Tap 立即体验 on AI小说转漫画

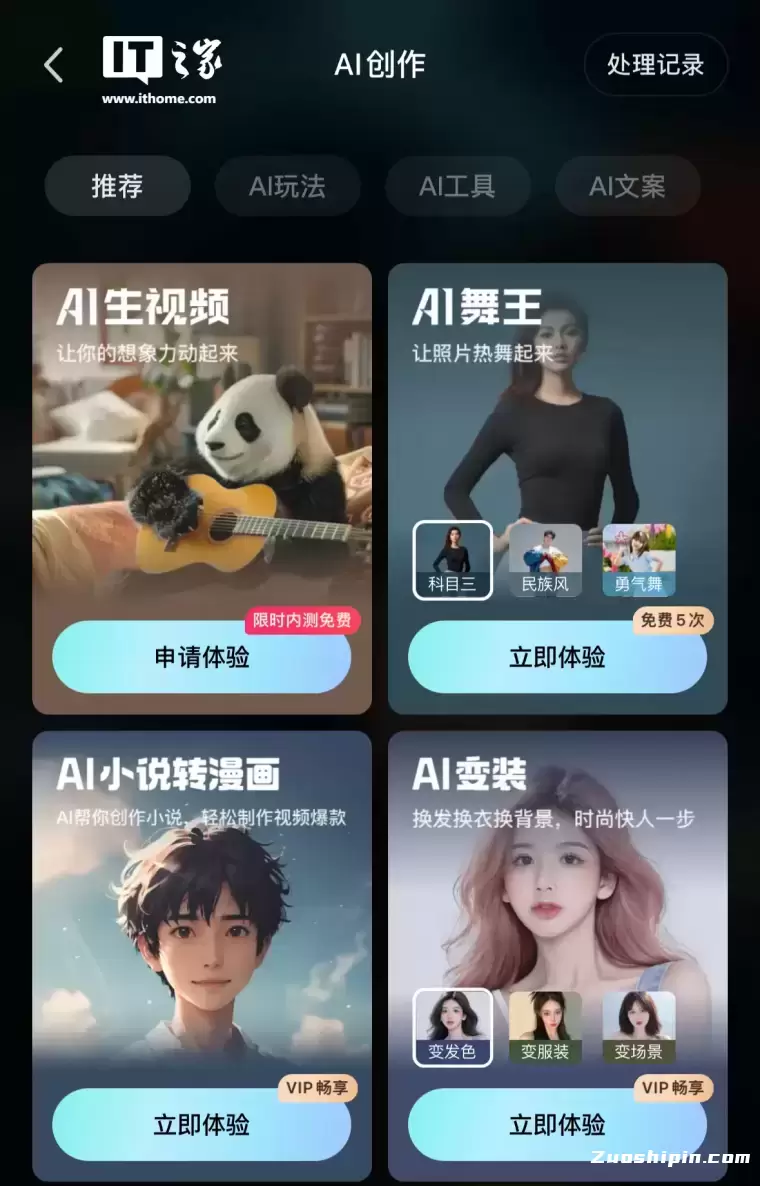[202, 1125]
